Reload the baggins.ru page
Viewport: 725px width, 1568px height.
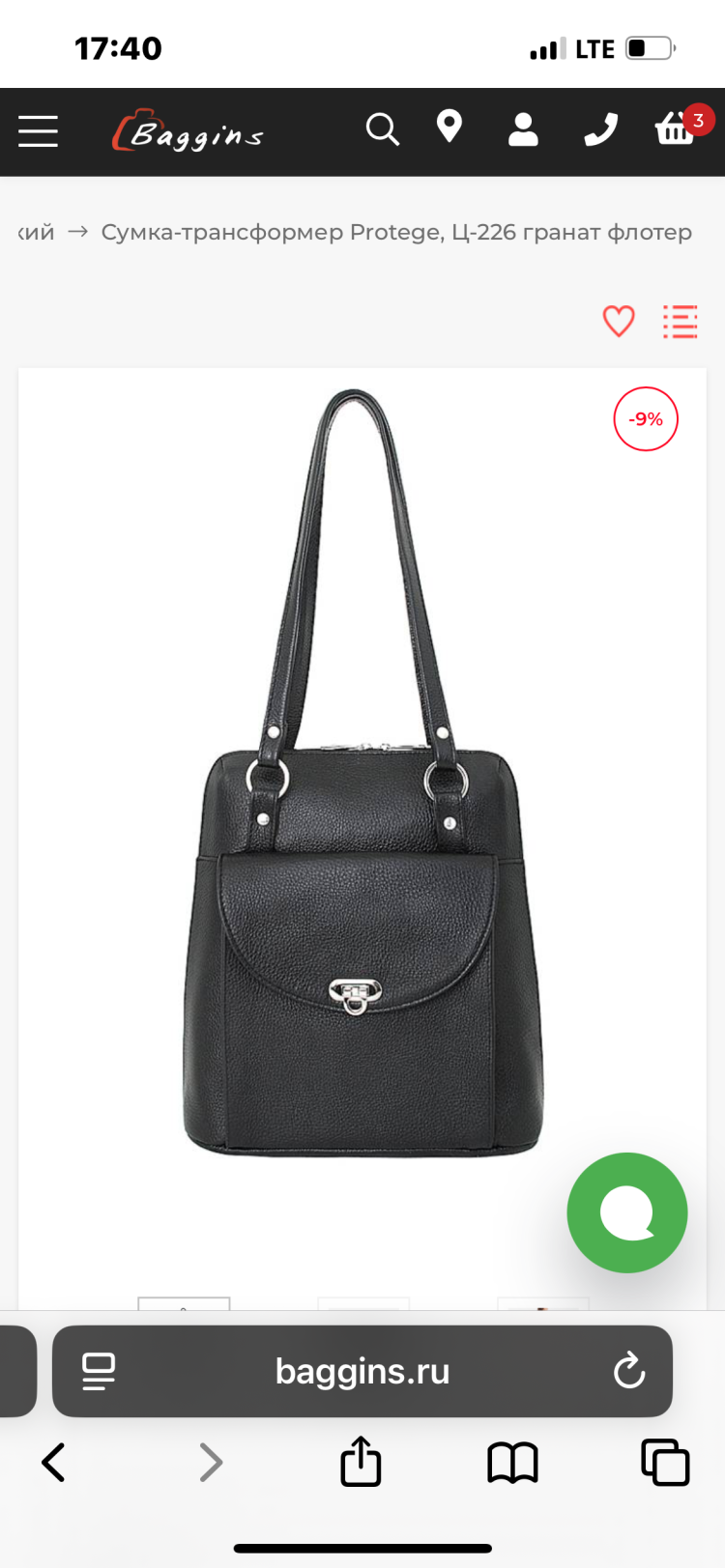[629, 1371]
